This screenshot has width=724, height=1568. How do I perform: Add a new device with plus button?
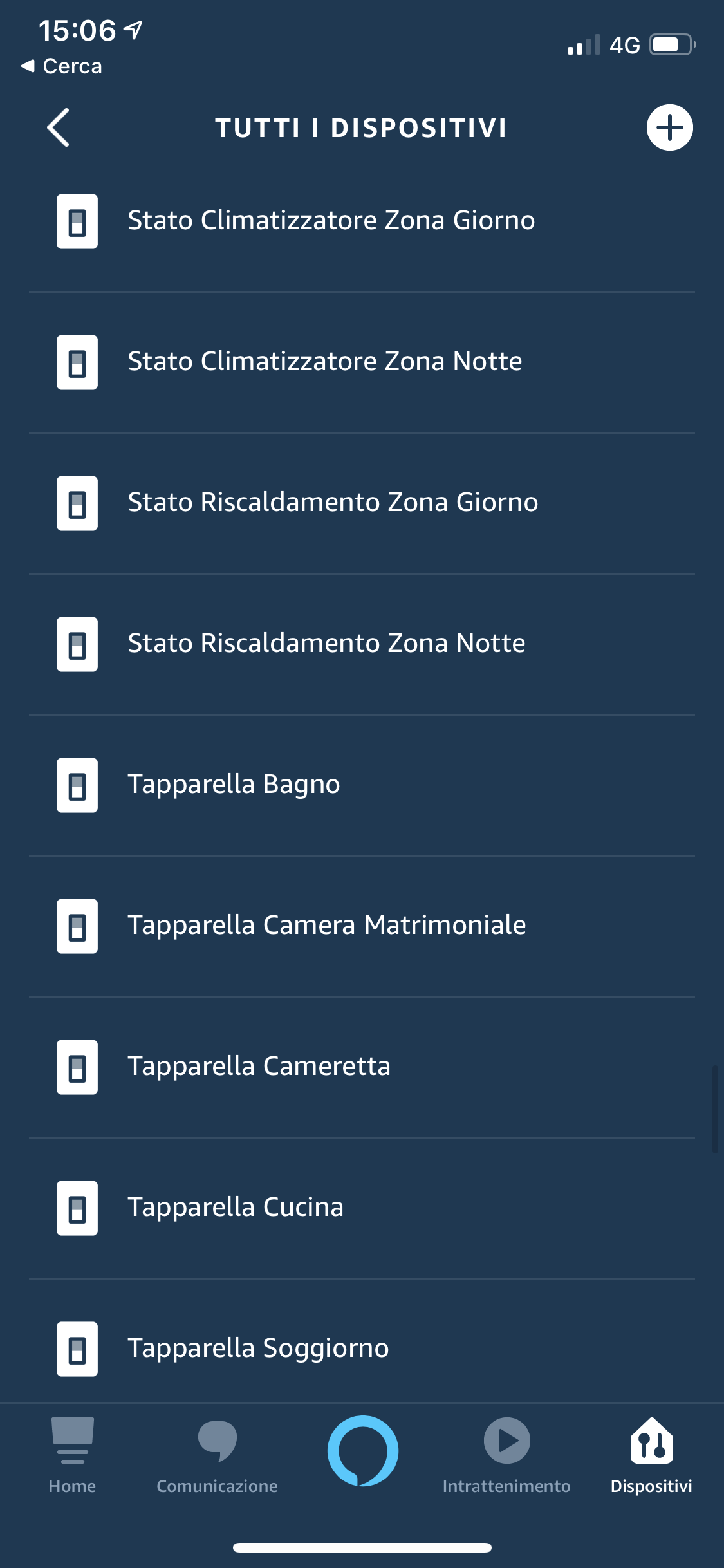(x=669, y=127)
